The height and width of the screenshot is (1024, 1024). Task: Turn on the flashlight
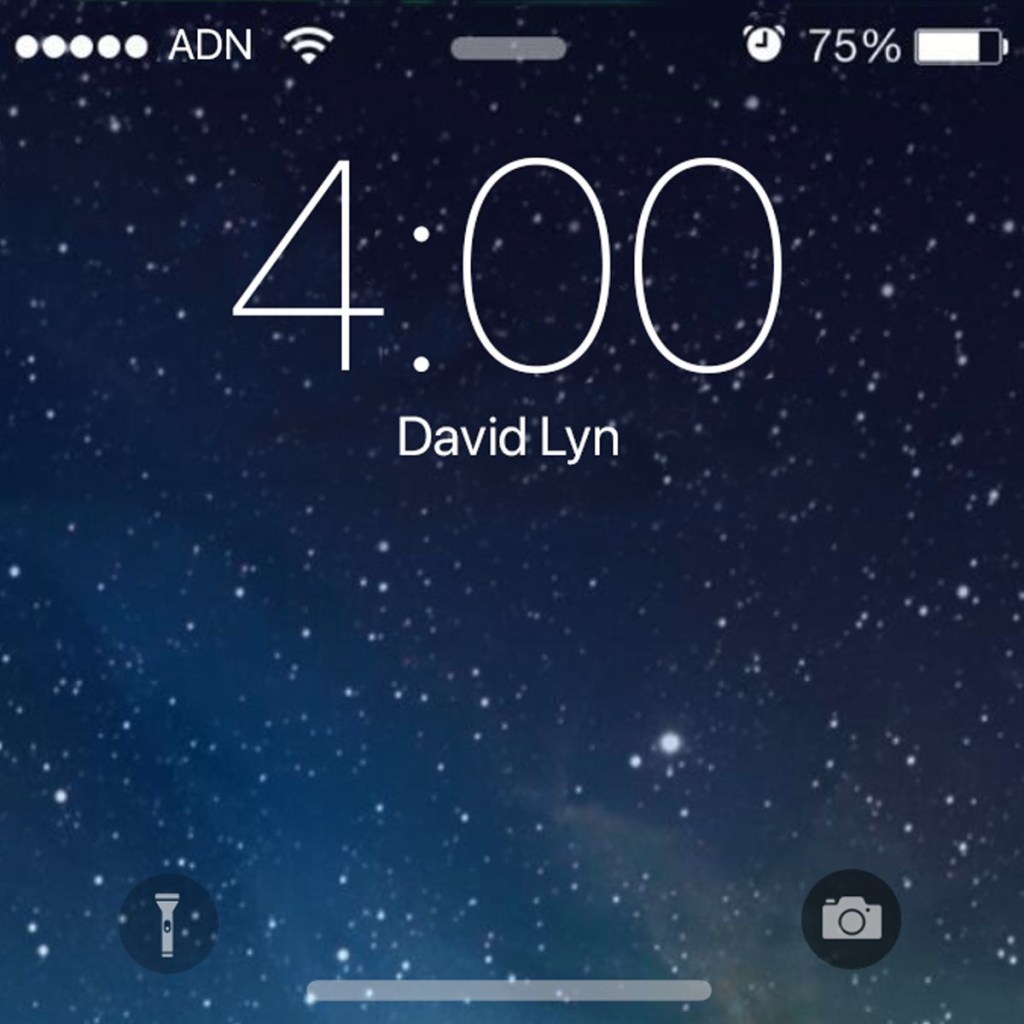(167, 923)
